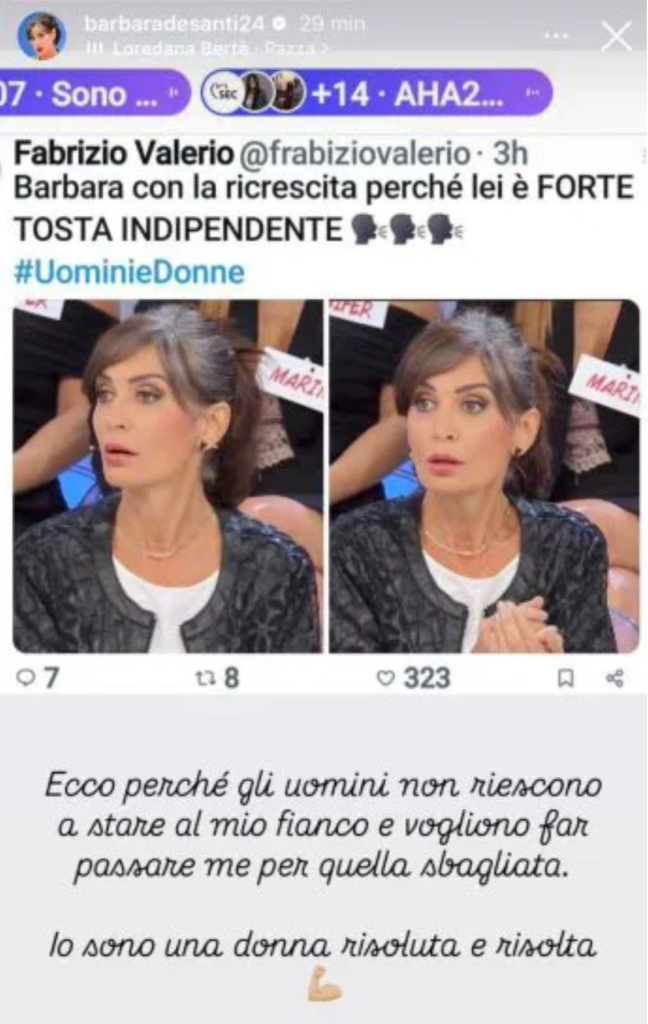Viewport: 648px width, 1024px height.
Task: Open the story overflow menu
Action: [x=555, y=35]
